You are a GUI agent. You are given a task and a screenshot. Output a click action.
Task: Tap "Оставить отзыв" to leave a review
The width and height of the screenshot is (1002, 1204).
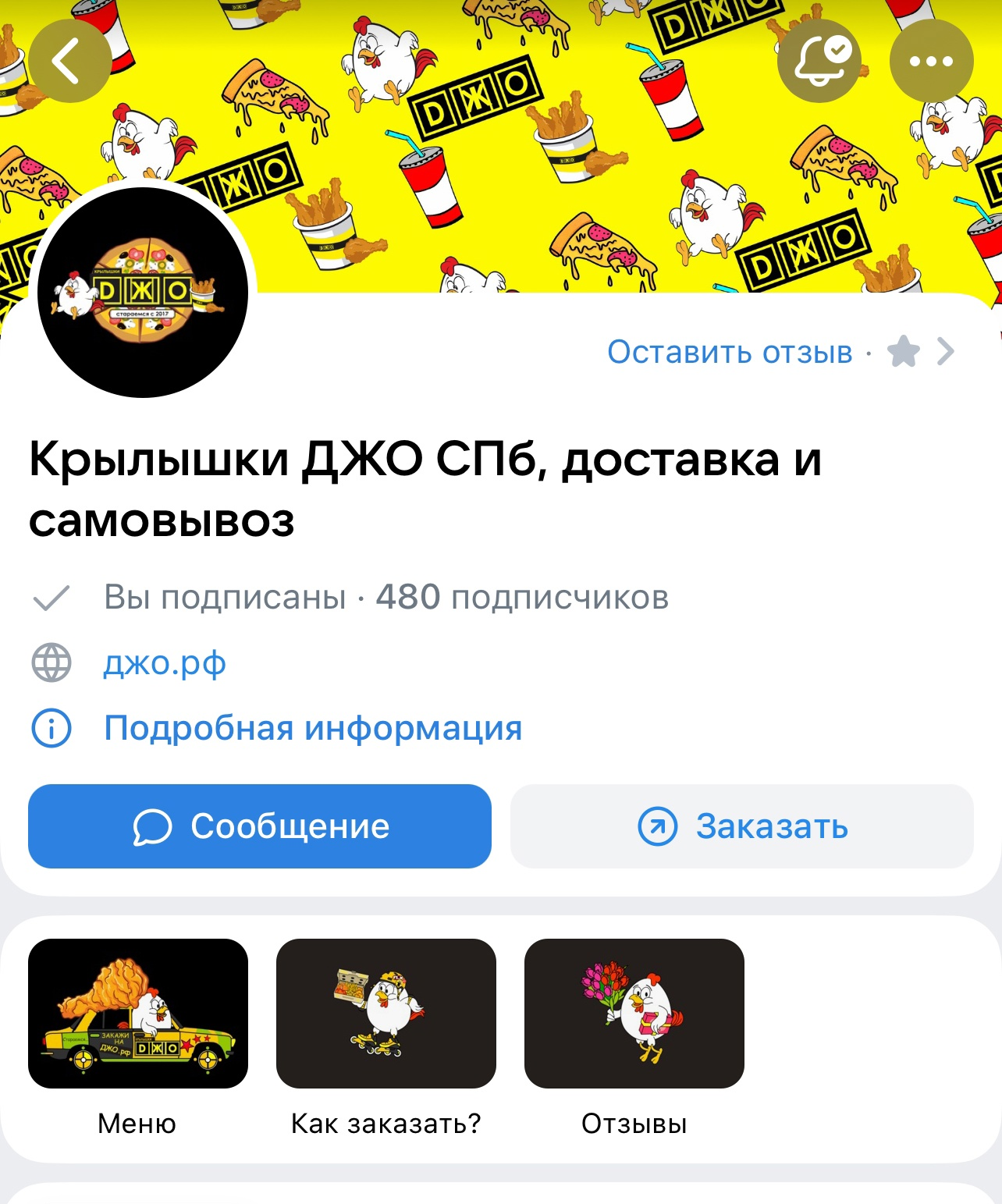point(730,352)
